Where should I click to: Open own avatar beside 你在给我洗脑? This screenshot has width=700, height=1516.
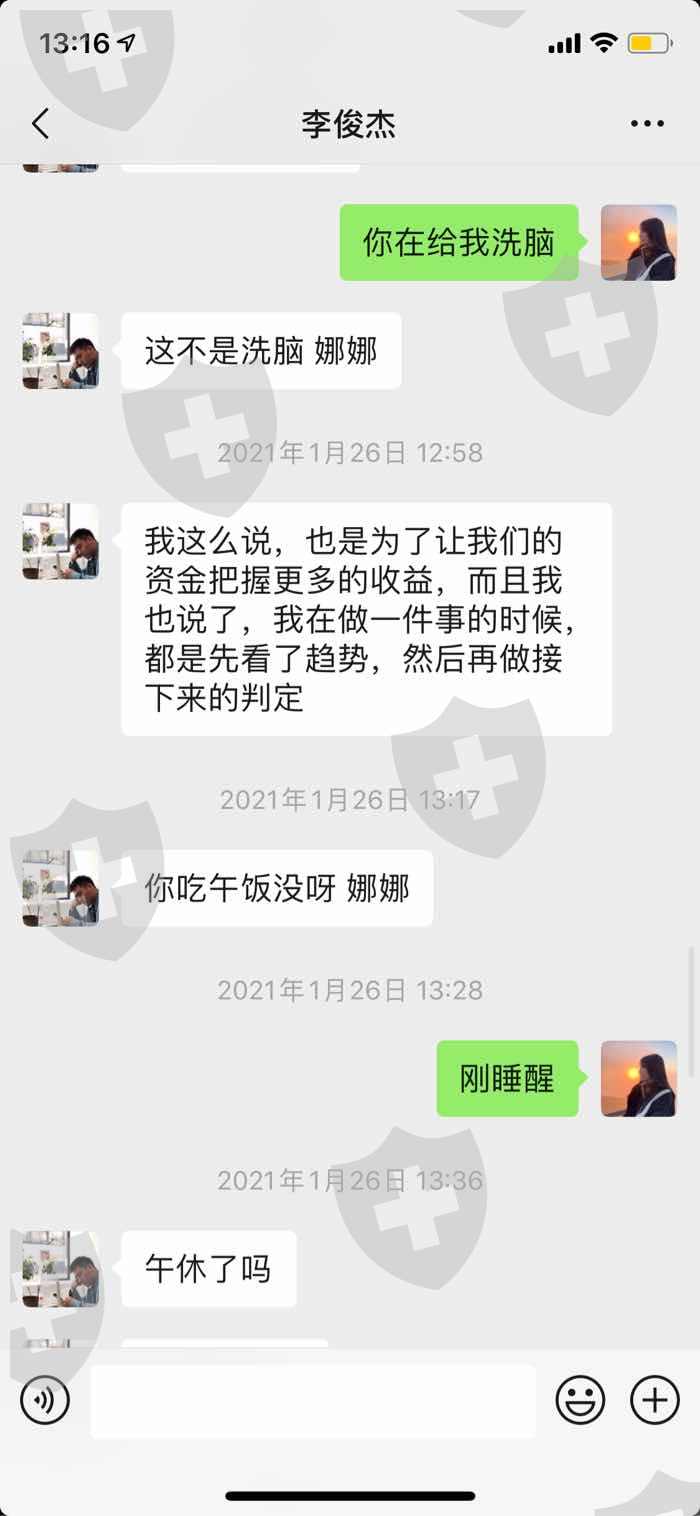639,243
